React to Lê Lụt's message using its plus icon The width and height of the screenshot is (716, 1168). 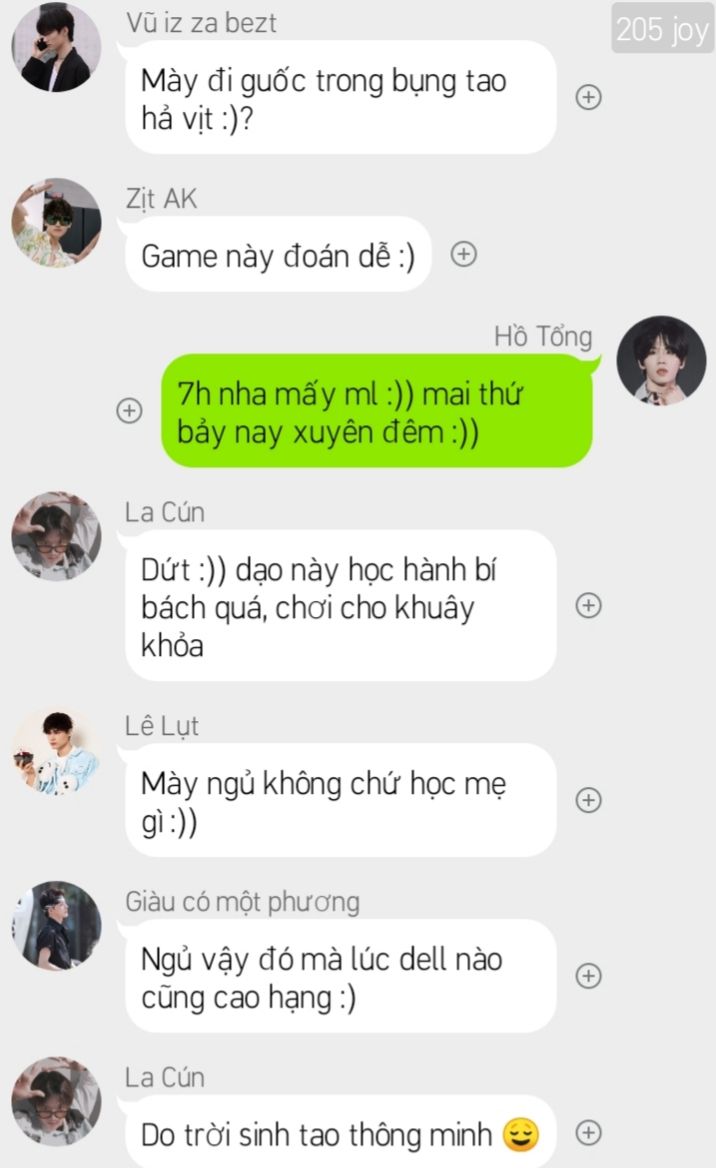(x=589, y=800)
